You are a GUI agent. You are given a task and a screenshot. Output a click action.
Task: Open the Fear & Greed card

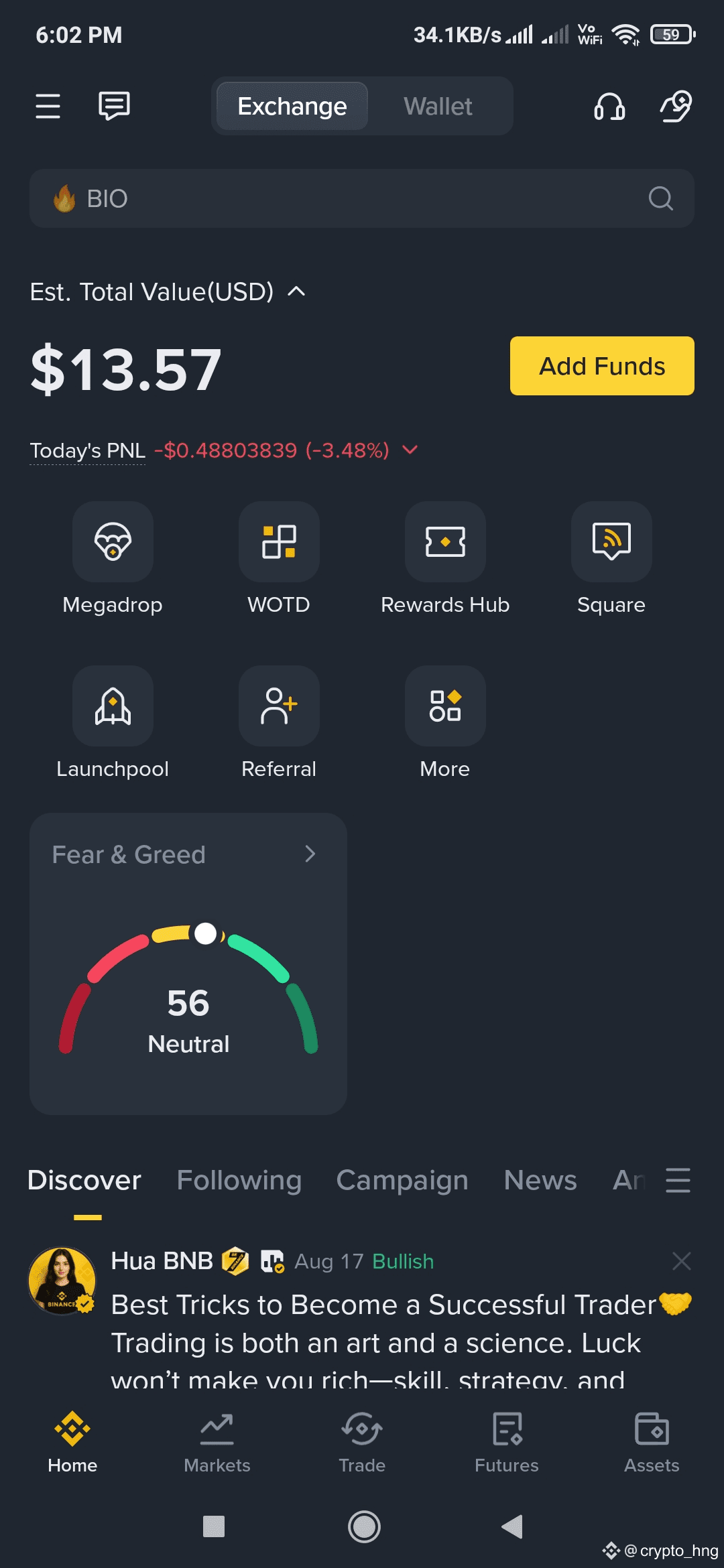coord(188,964)
